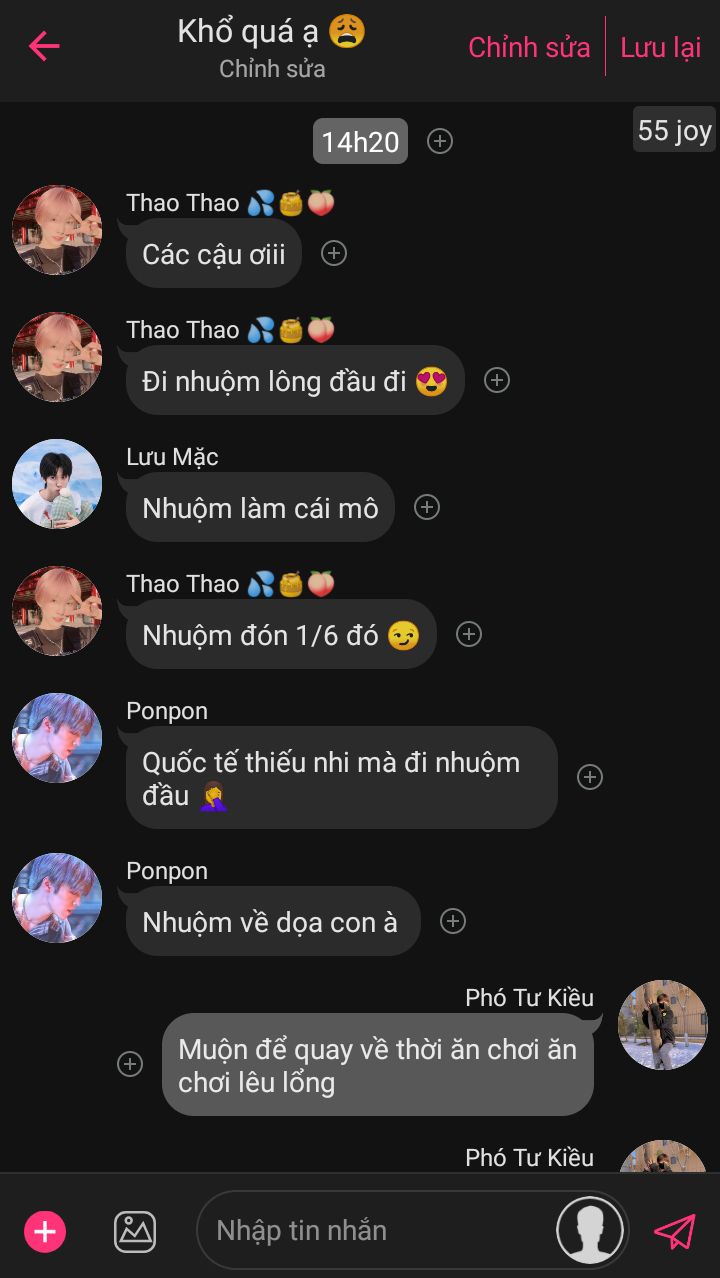Go back using the pink arrow
This screenshot has width=720, height=1278.
pyautogui.click(x=44, y=46)
